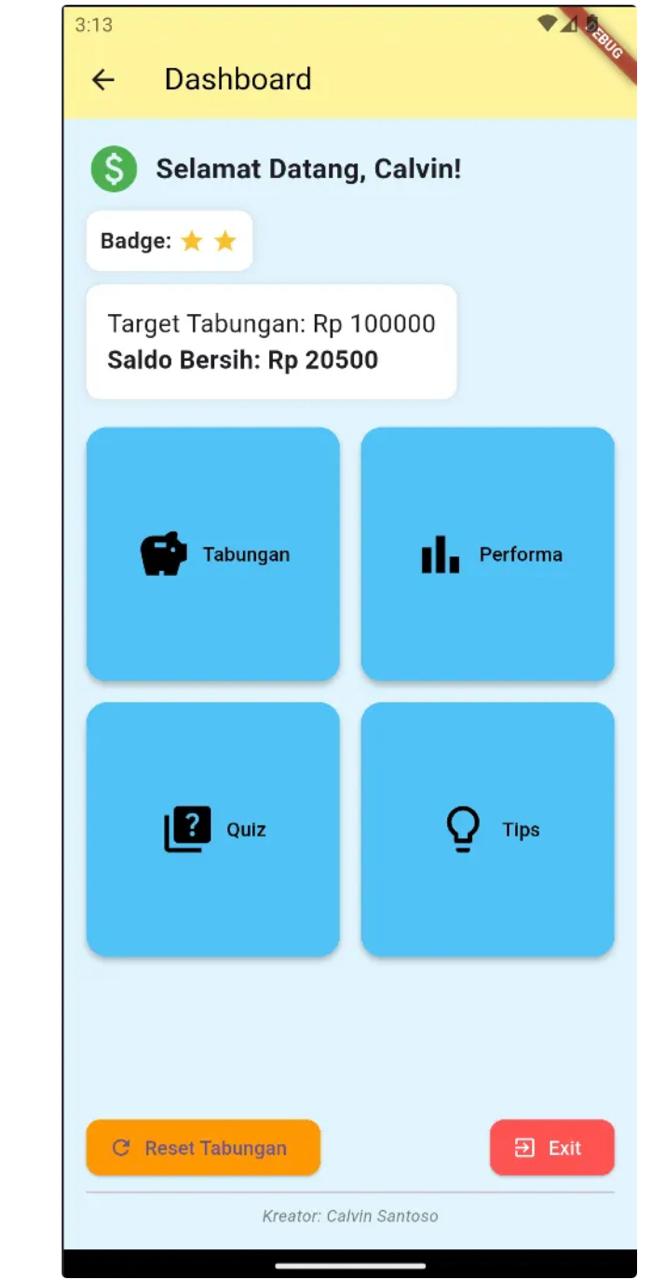
Task: Open the Performa card
Action: 487,554
